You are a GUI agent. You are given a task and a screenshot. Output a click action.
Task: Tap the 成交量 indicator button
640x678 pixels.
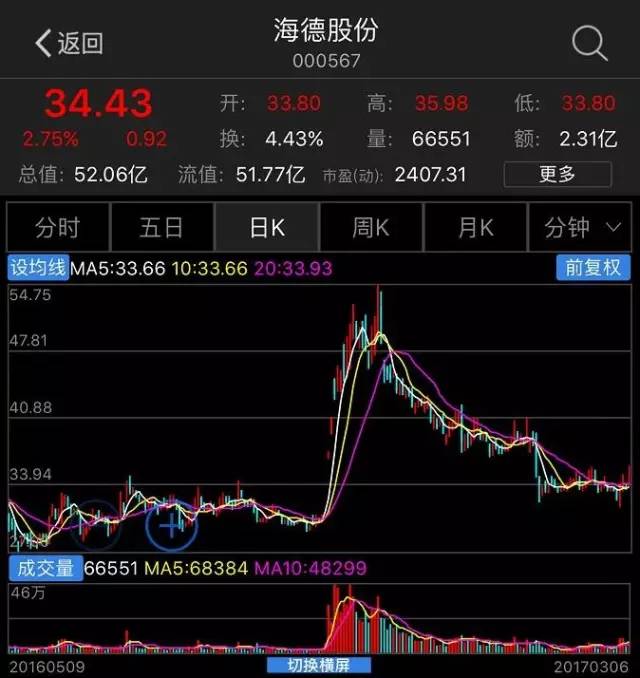pos(44,568)
